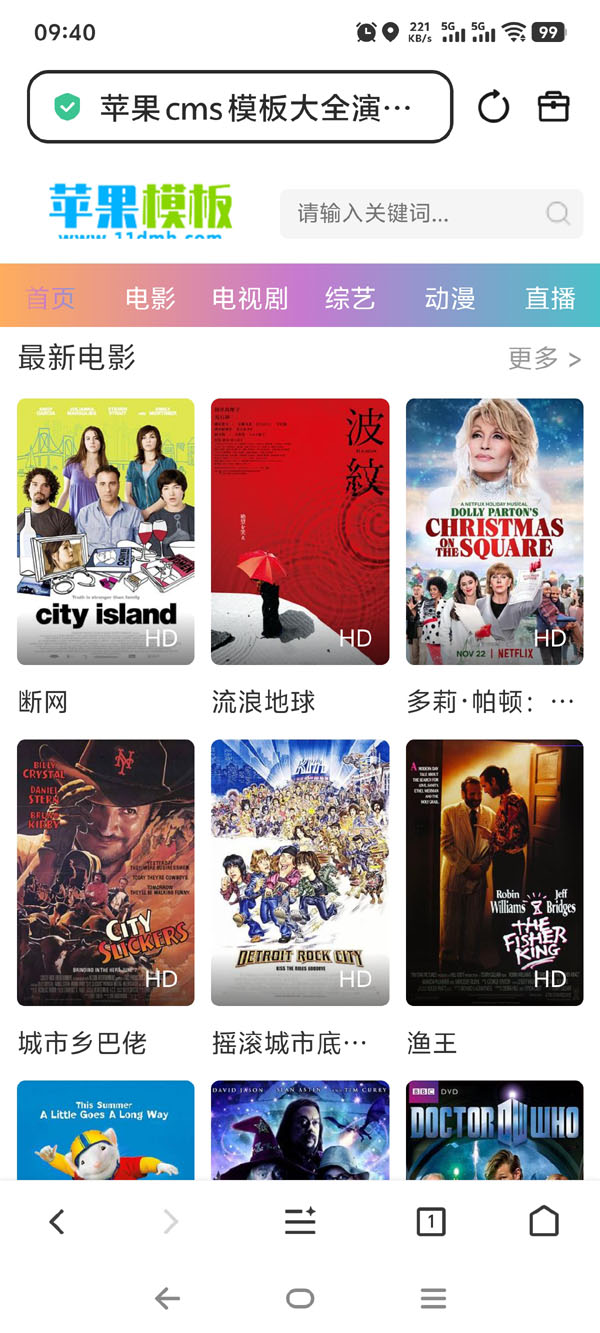
Task: Switch to the 电视剧 tab
Action: click(x=250, y=298)
